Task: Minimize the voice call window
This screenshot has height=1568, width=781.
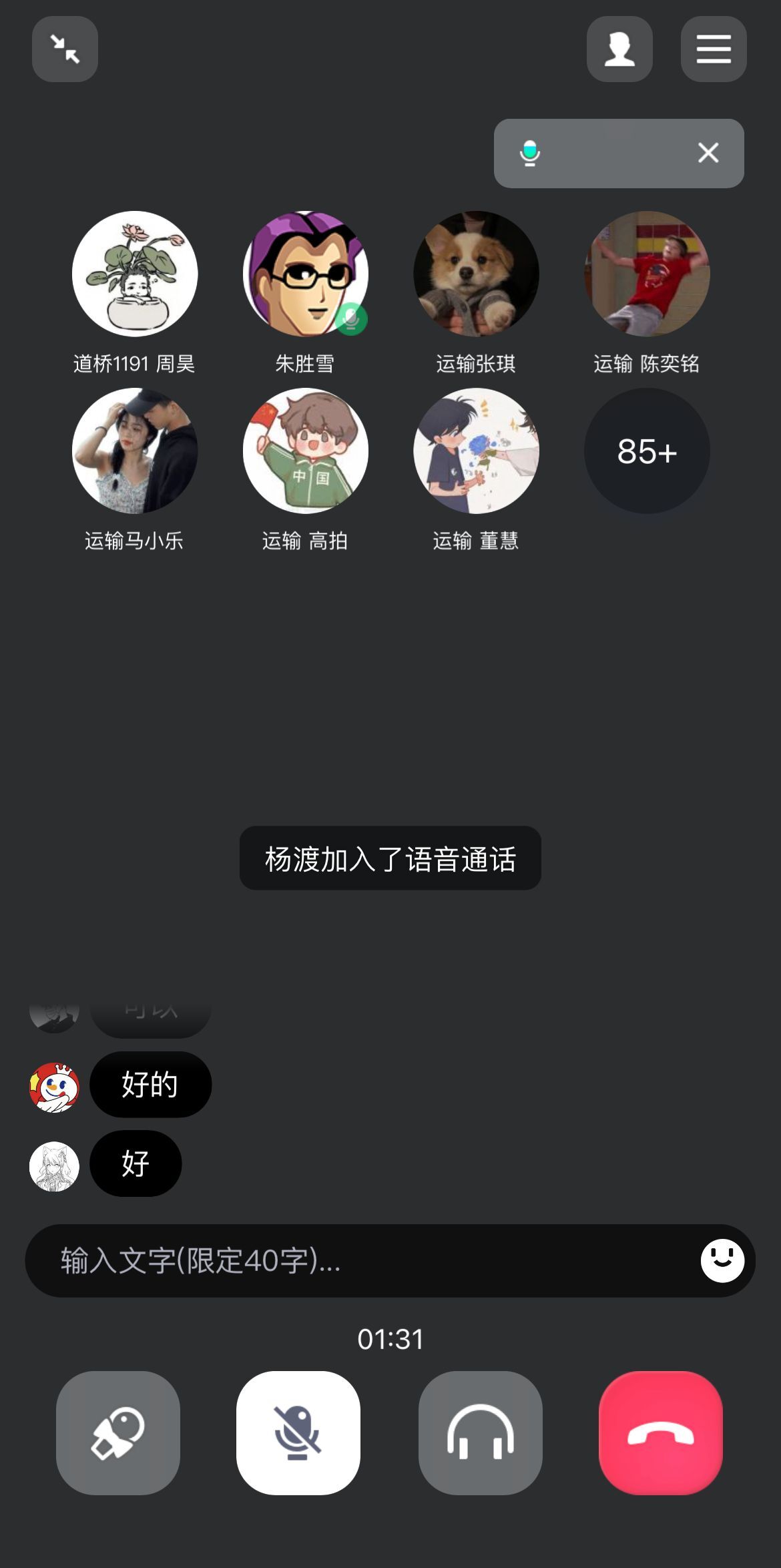Action: click(65, 49)
